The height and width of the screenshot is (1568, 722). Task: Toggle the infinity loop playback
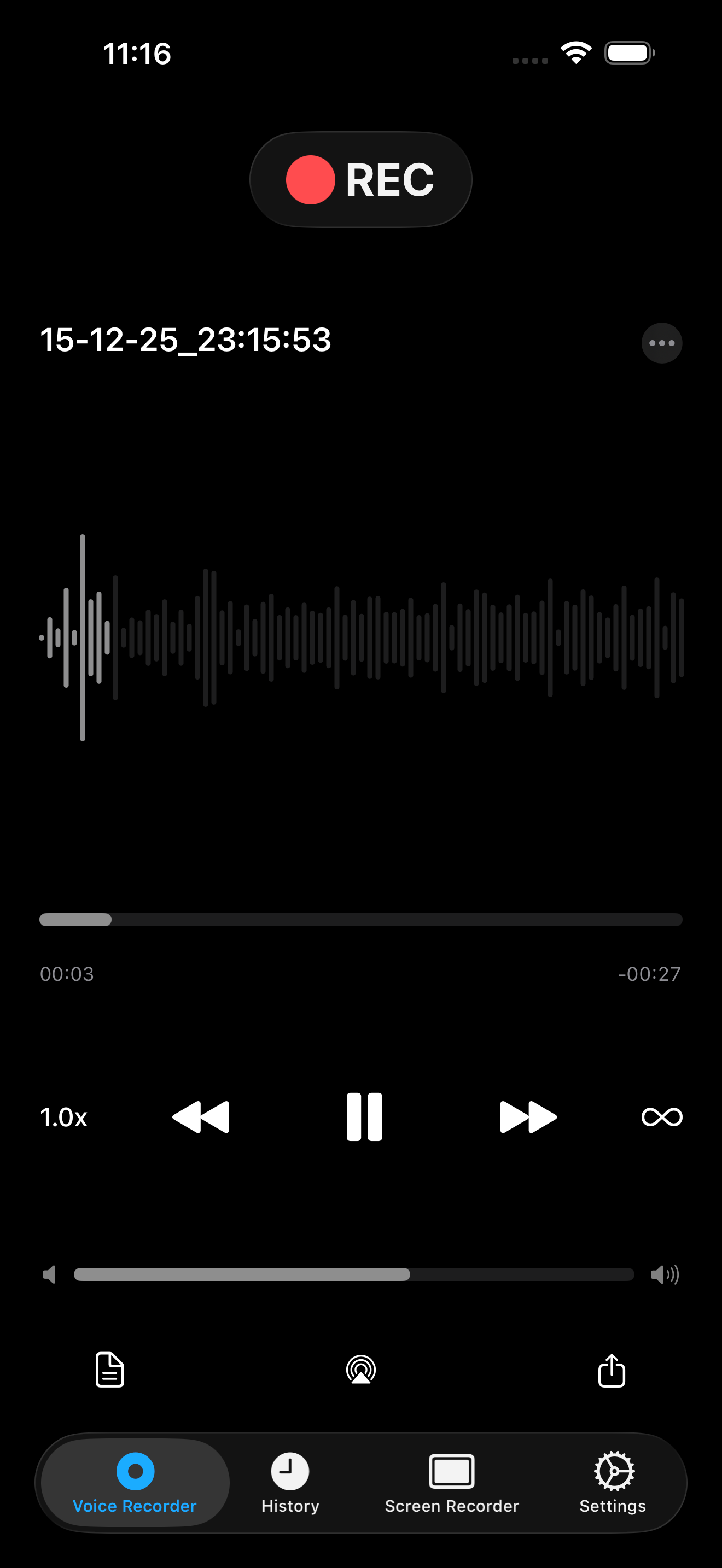coord(662,1117)
